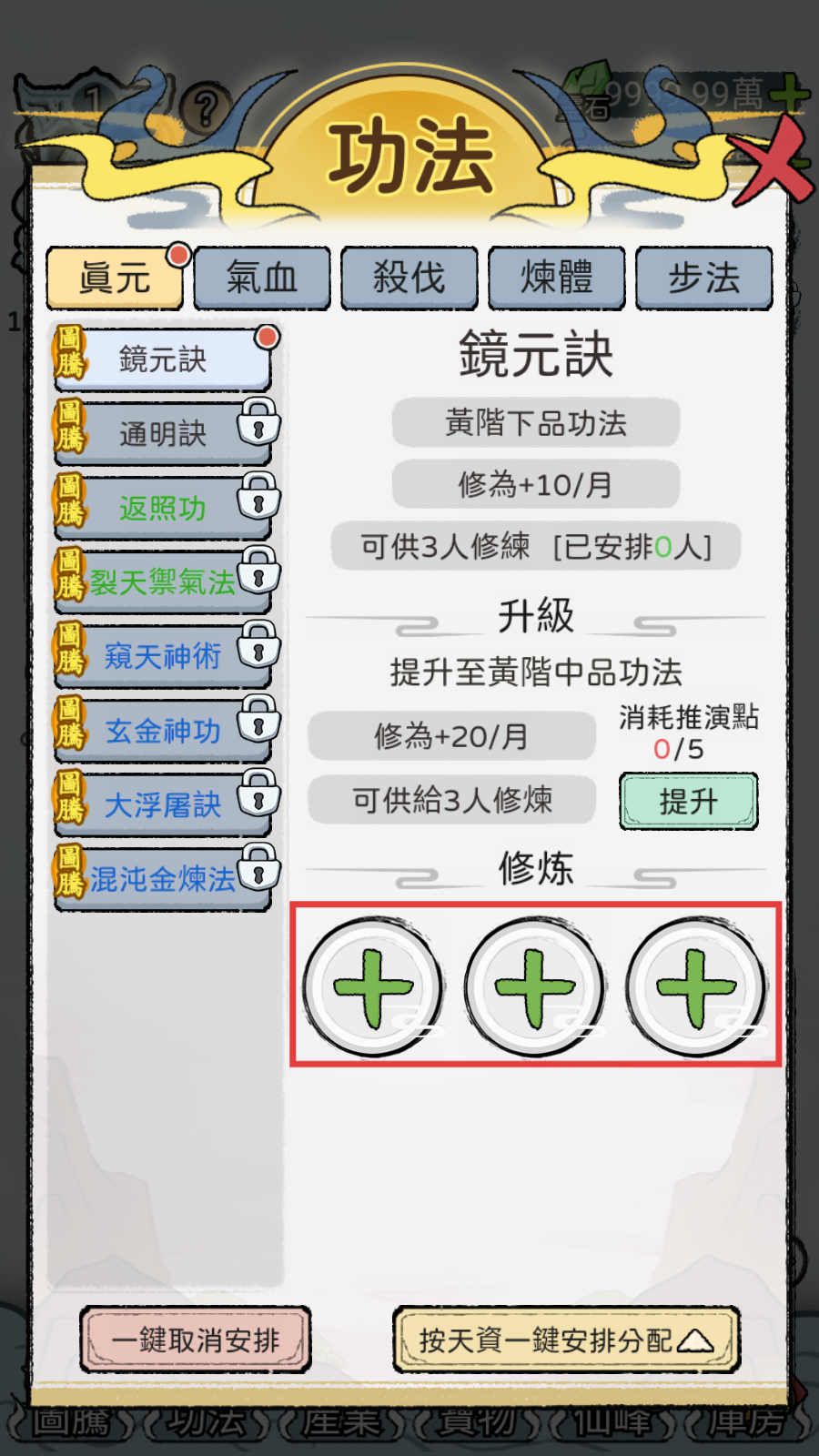Image resolution: width=819 pixels, height=1456 pixels.
Task: Tap the green 提升 upgrade button
Action: click(x=689, y=802)
